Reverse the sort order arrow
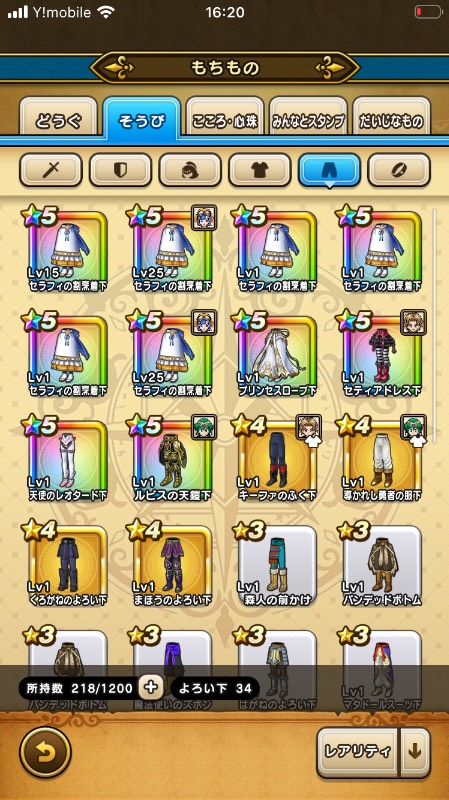This screenshot has width=449, height=800. 415,752
